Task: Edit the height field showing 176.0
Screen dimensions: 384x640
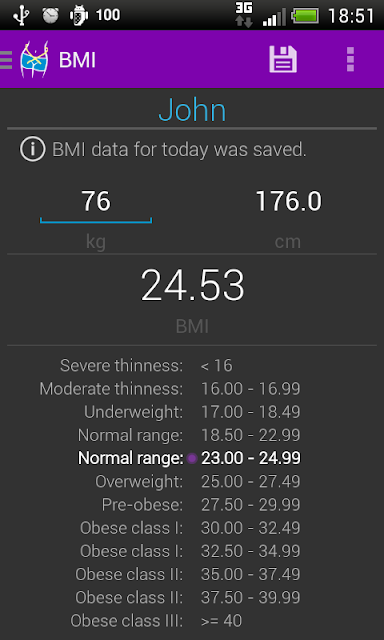Action: (288, 202)
